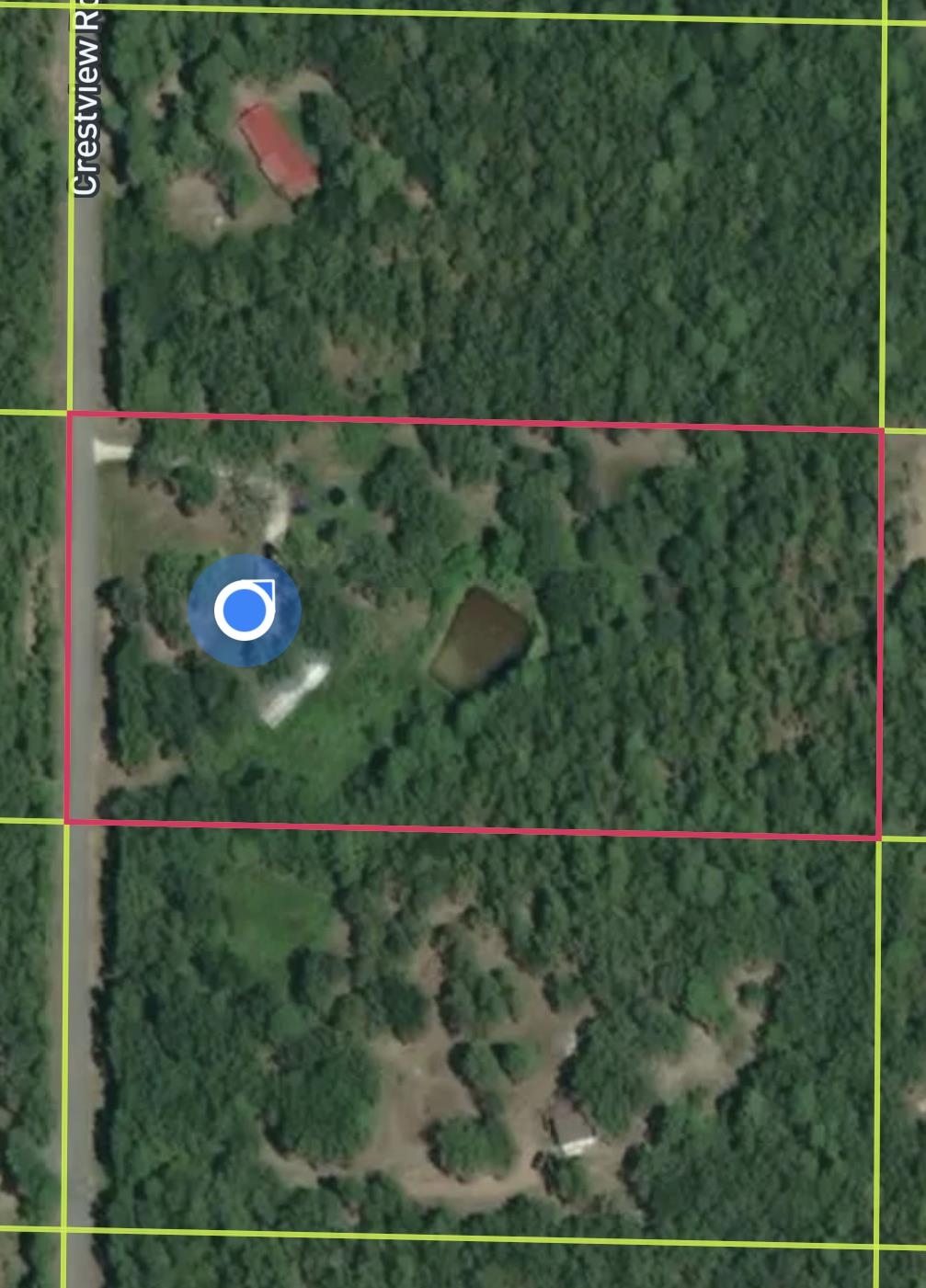
Task: Select the red-outlined highlighted parcel
Action: tap(644, 644)
